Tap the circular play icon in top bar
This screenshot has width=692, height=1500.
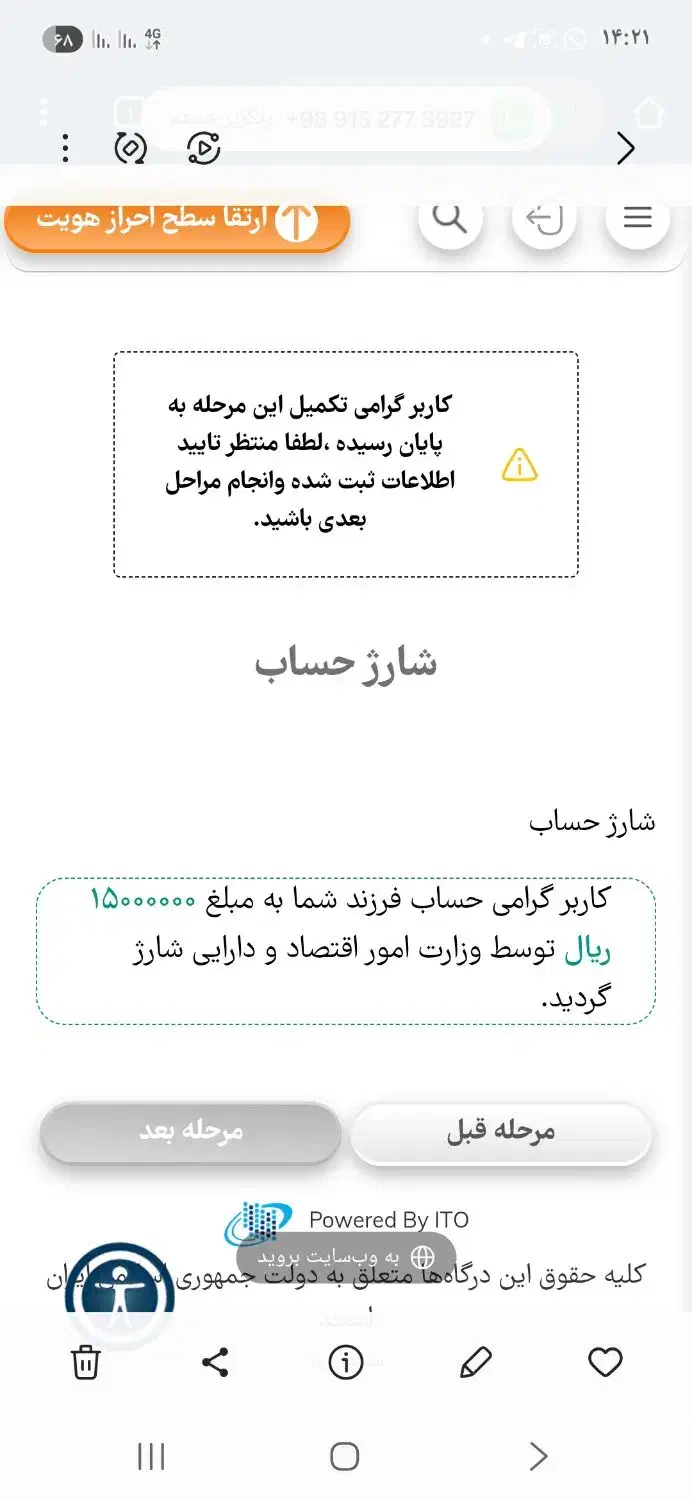[204, 149]
